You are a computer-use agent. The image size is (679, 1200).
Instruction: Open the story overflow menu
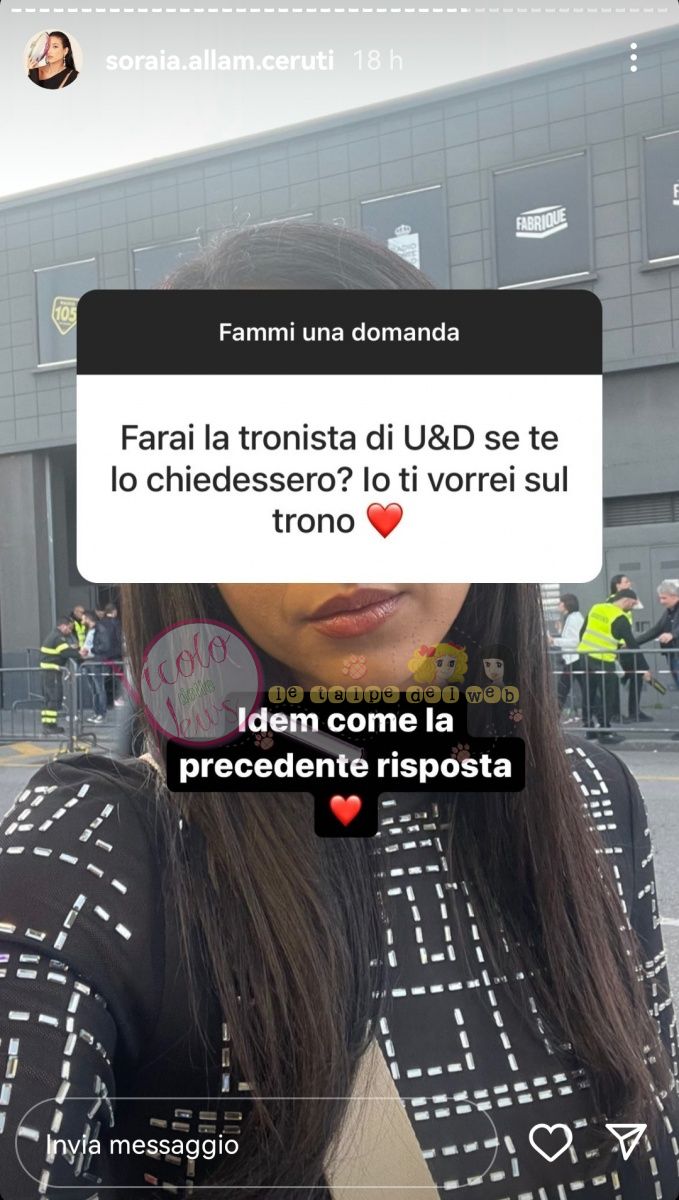(634, 58)
